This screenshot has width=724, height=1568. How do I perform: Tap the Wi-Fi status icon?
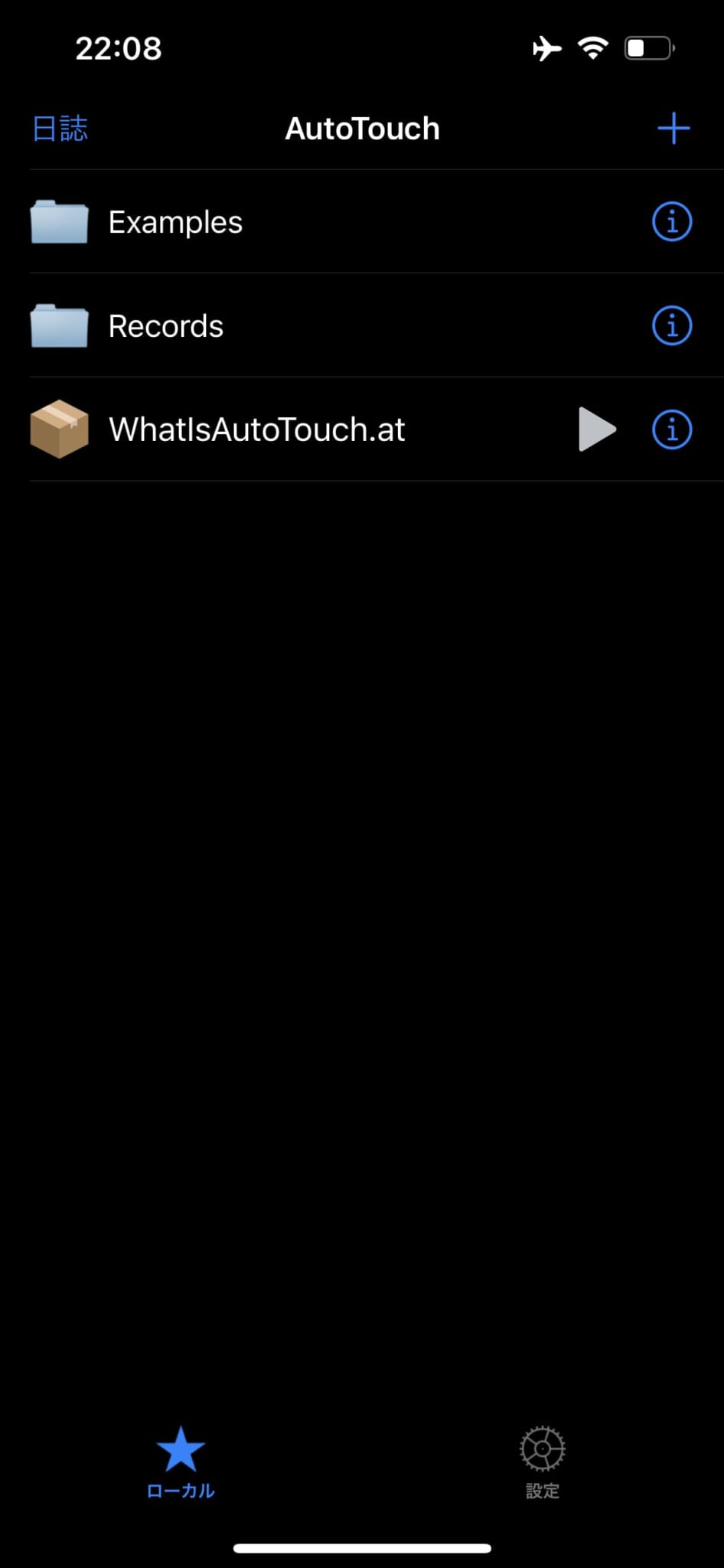[594, 47]
